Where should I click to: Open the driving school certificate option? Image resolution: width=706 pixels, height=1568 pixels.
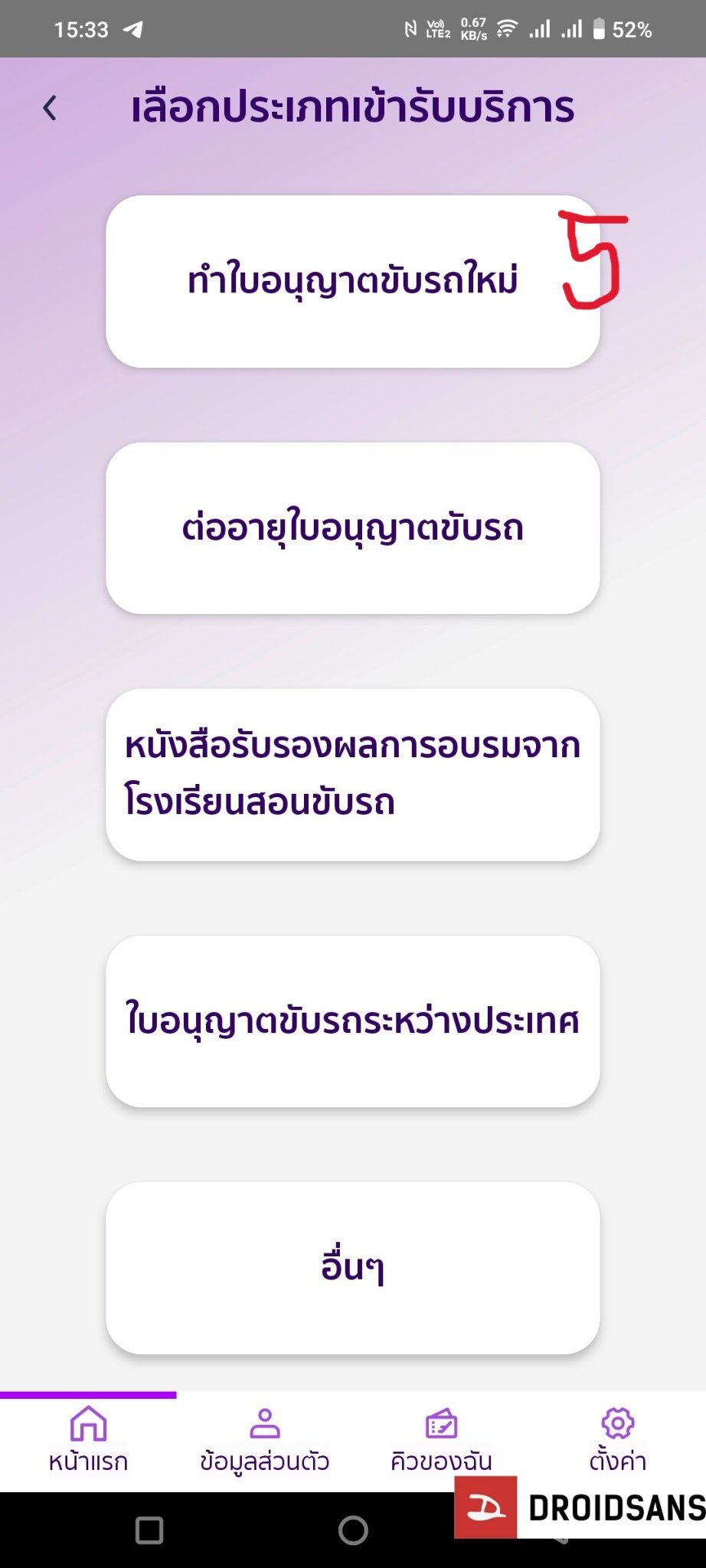(353, 775)
